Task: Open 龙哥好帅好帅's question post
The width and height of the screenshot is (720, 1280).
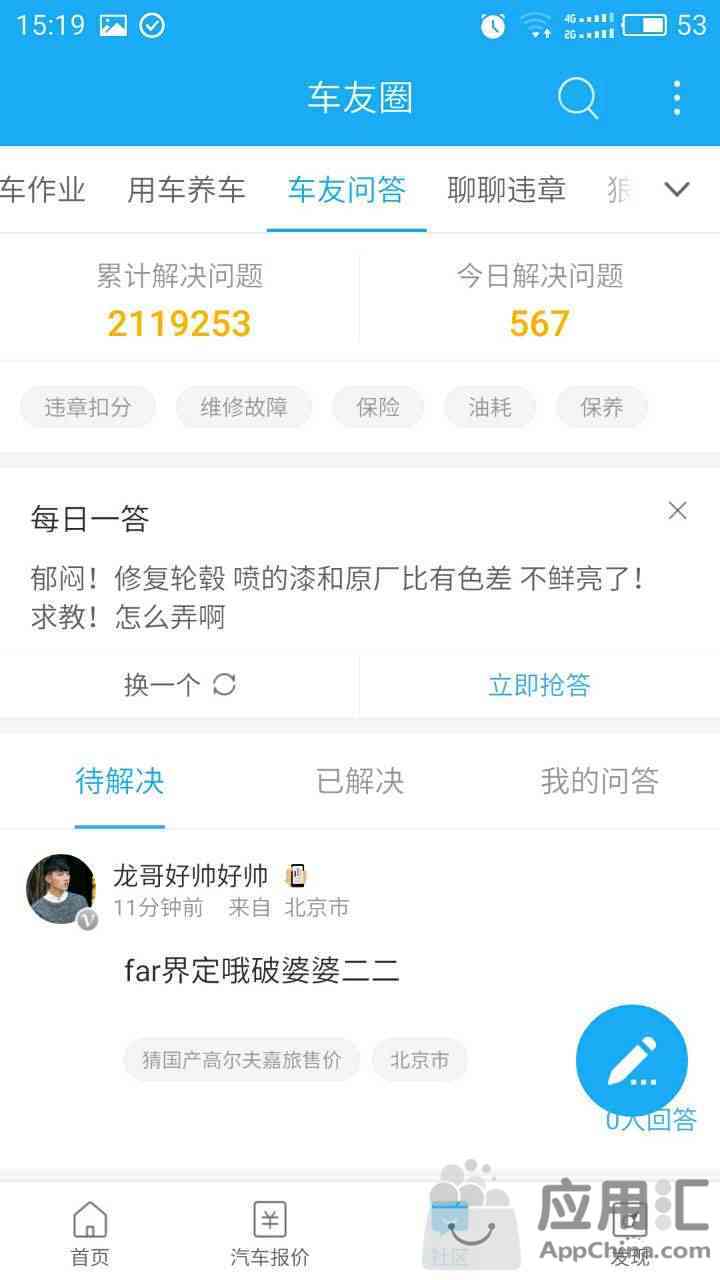Action: 262,970
